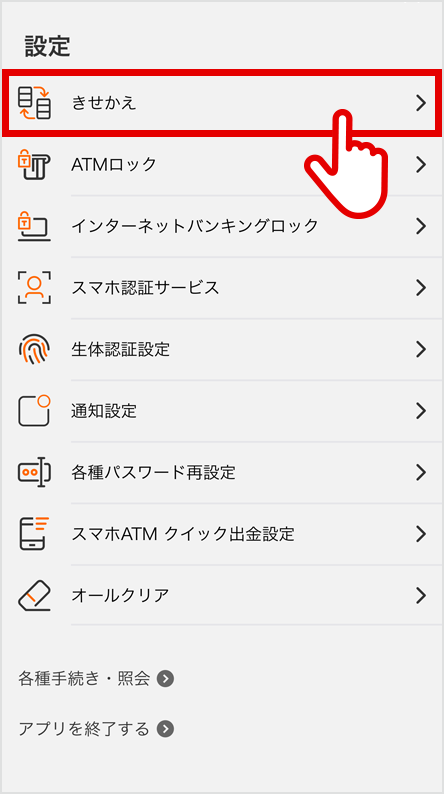The height and width of the screenshot is (794, 444).
Task: Open the きせかえ setting
Action: (x=221, y=104)
